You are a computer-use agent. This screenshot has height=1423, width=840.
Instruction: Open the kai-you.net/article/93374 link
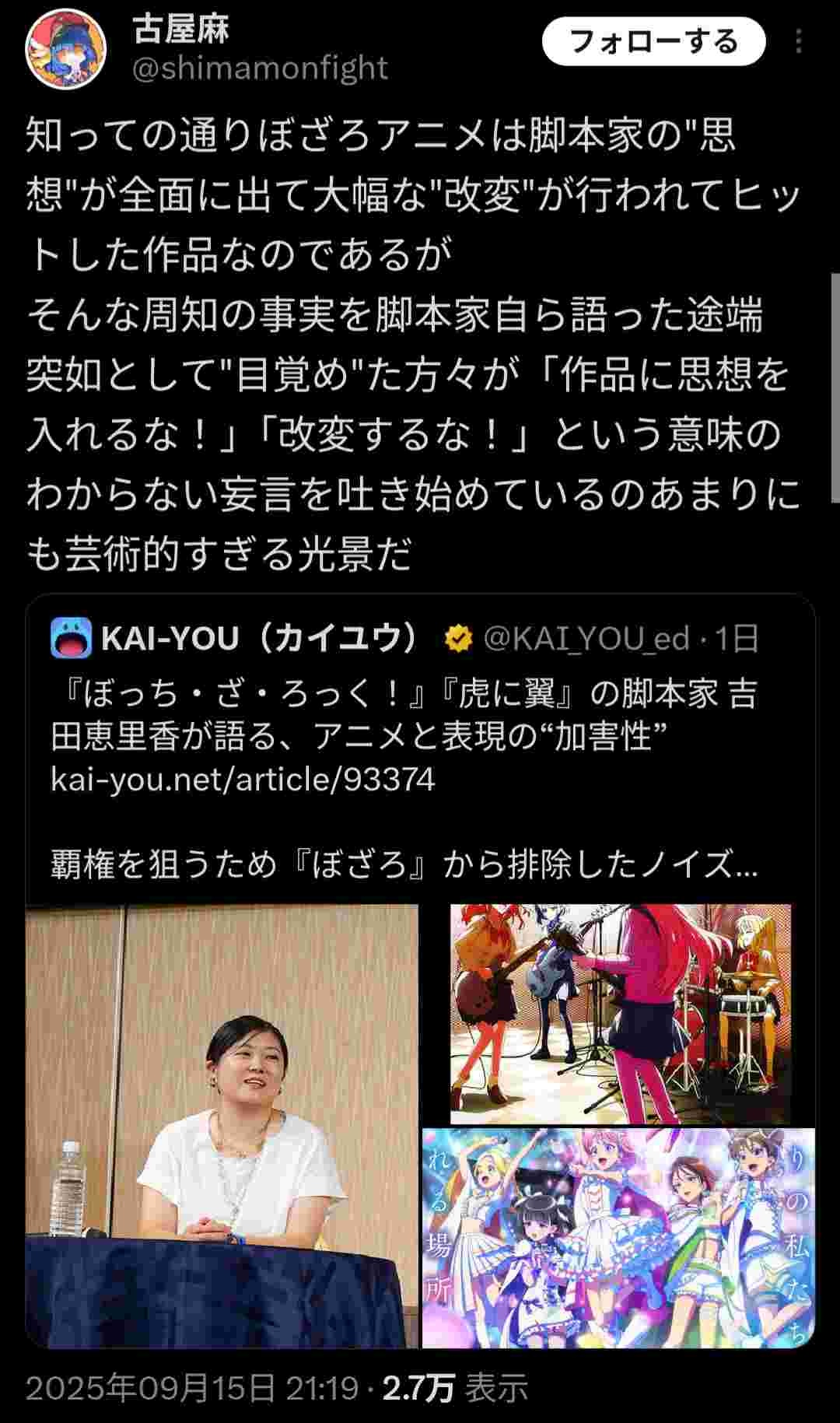(243, 779)
